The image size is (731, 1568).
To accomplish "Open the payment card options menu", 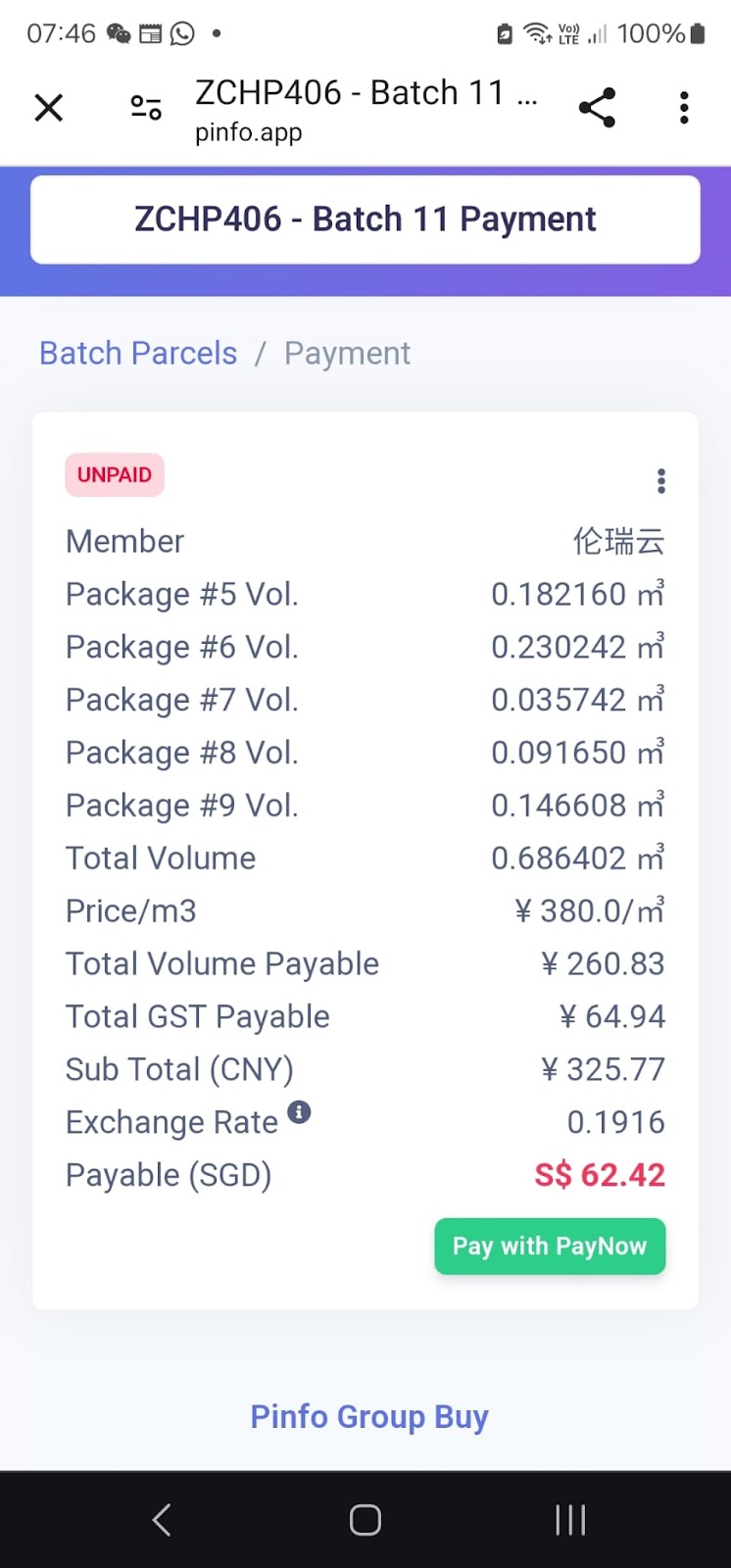I will point(661,481).
